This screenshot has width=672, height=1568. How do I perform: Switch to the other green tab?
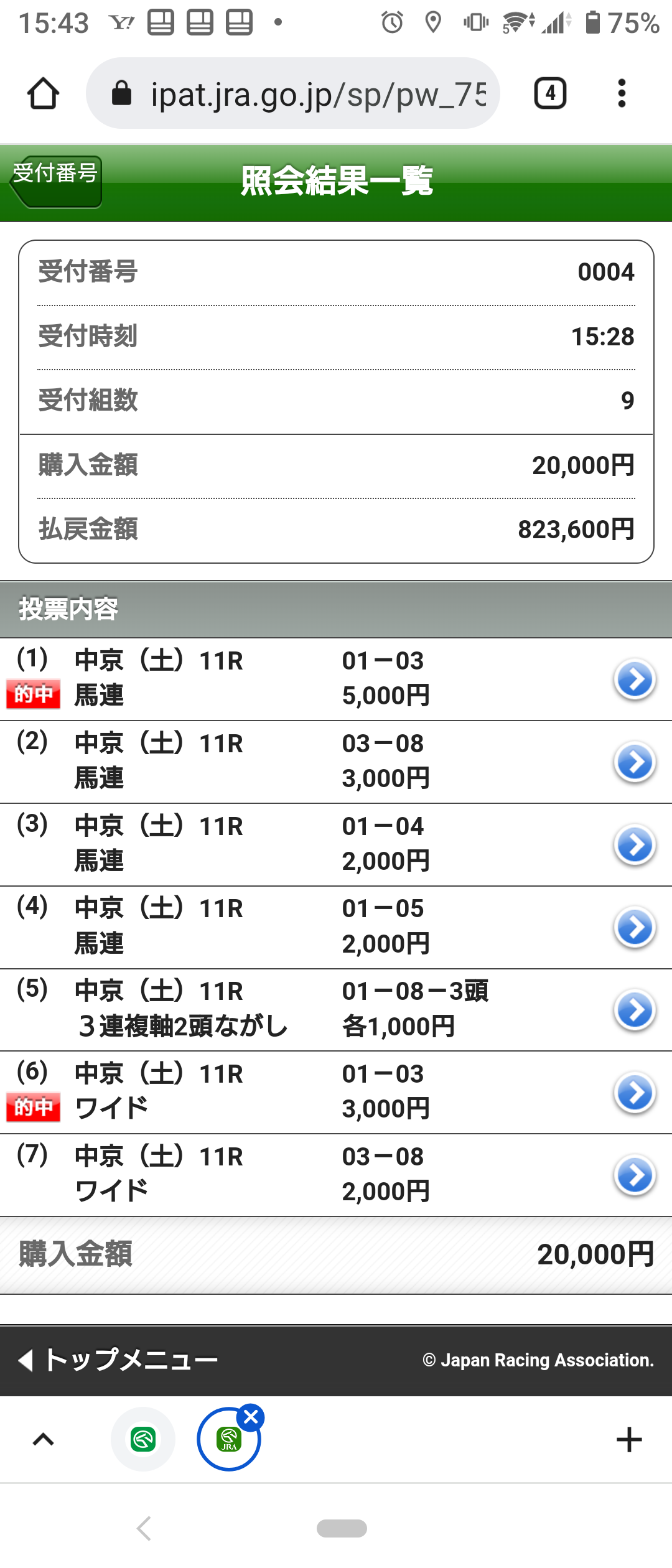pyautogui.click(x=143, y=1439)
